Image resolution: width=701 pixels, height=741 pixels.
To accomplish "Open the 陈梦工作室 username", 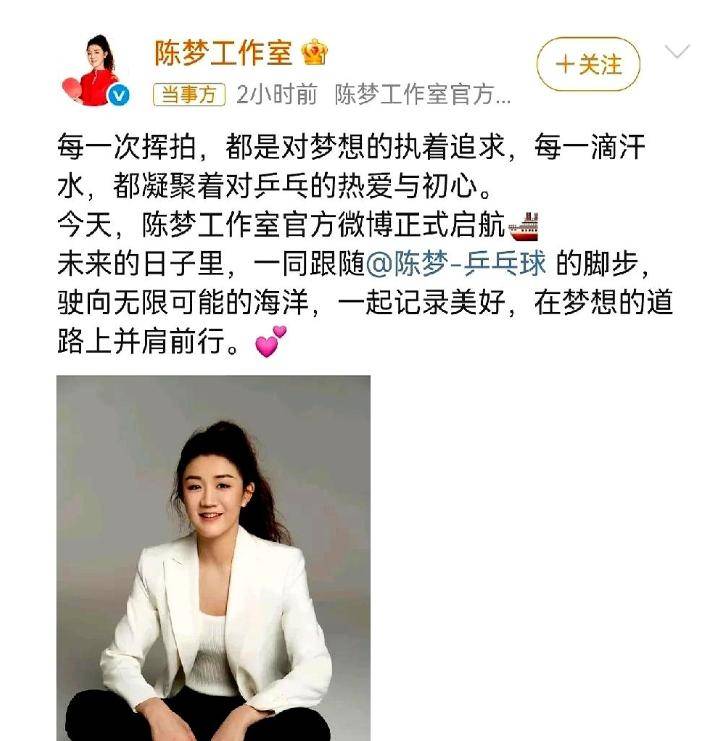I will [x=224, y=52].
